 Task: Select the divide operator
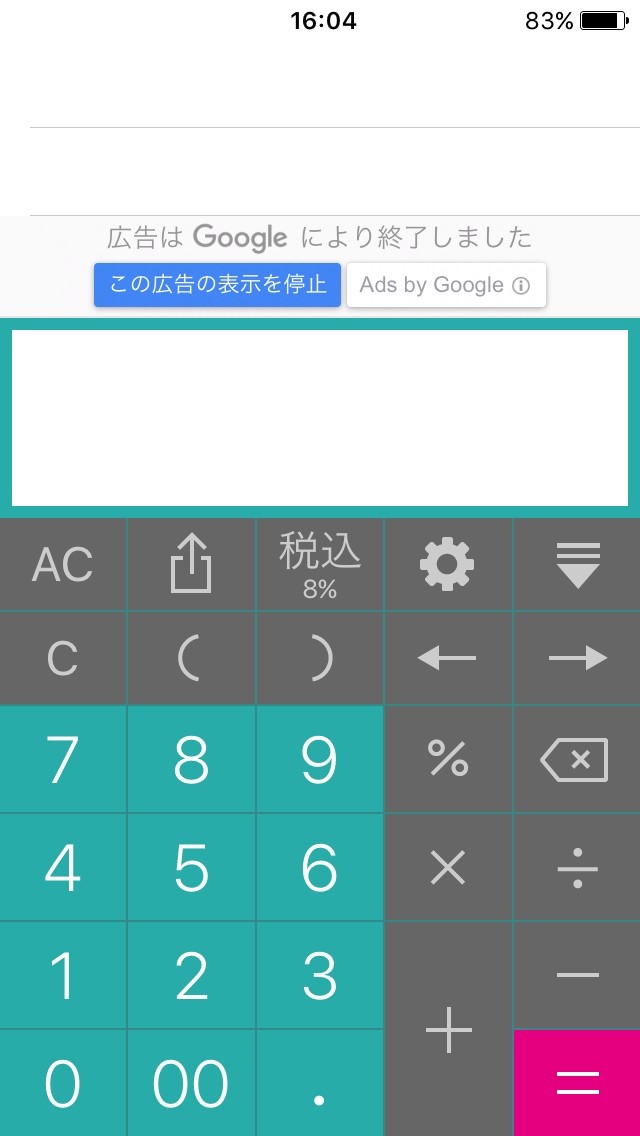pyautogui.click(x=577, y=867)
